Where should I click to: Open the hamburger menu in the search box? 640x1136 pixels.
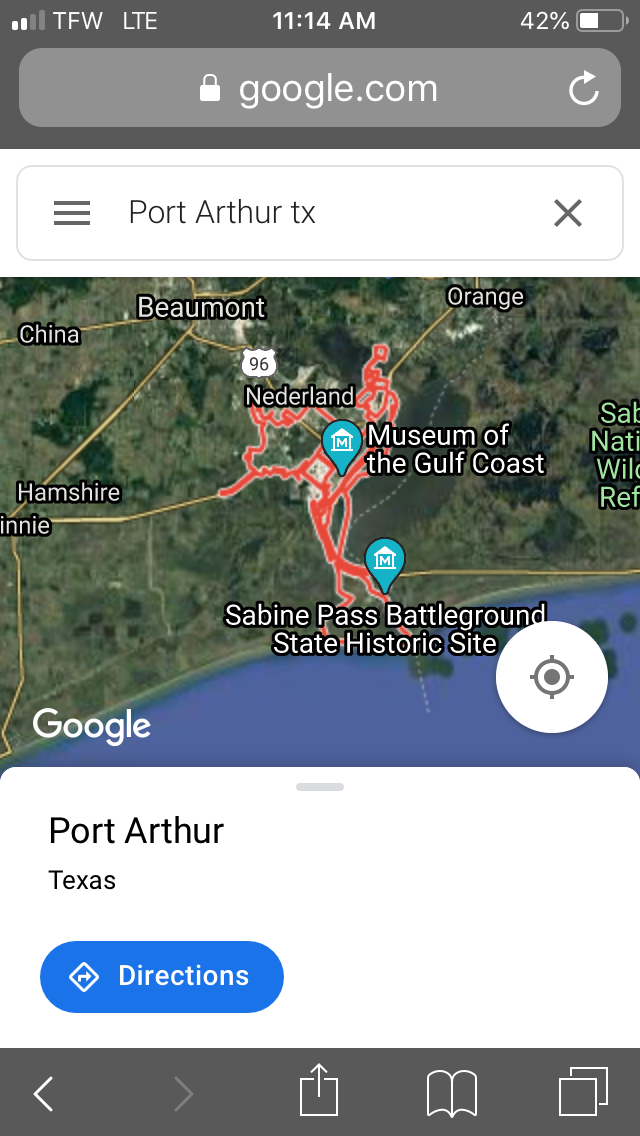pos(72,213)
